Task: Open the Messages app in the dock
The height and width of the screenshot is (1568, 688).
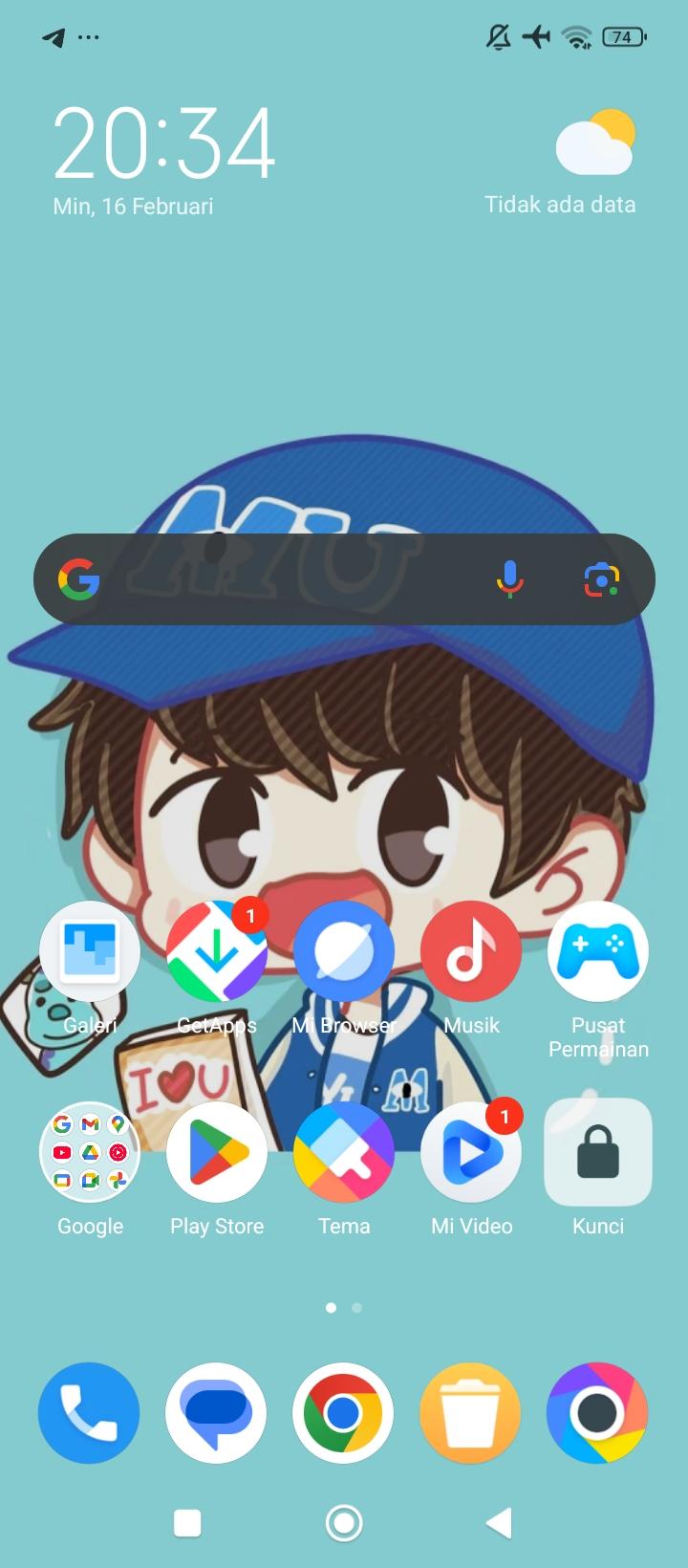Action: point(216,1413)
